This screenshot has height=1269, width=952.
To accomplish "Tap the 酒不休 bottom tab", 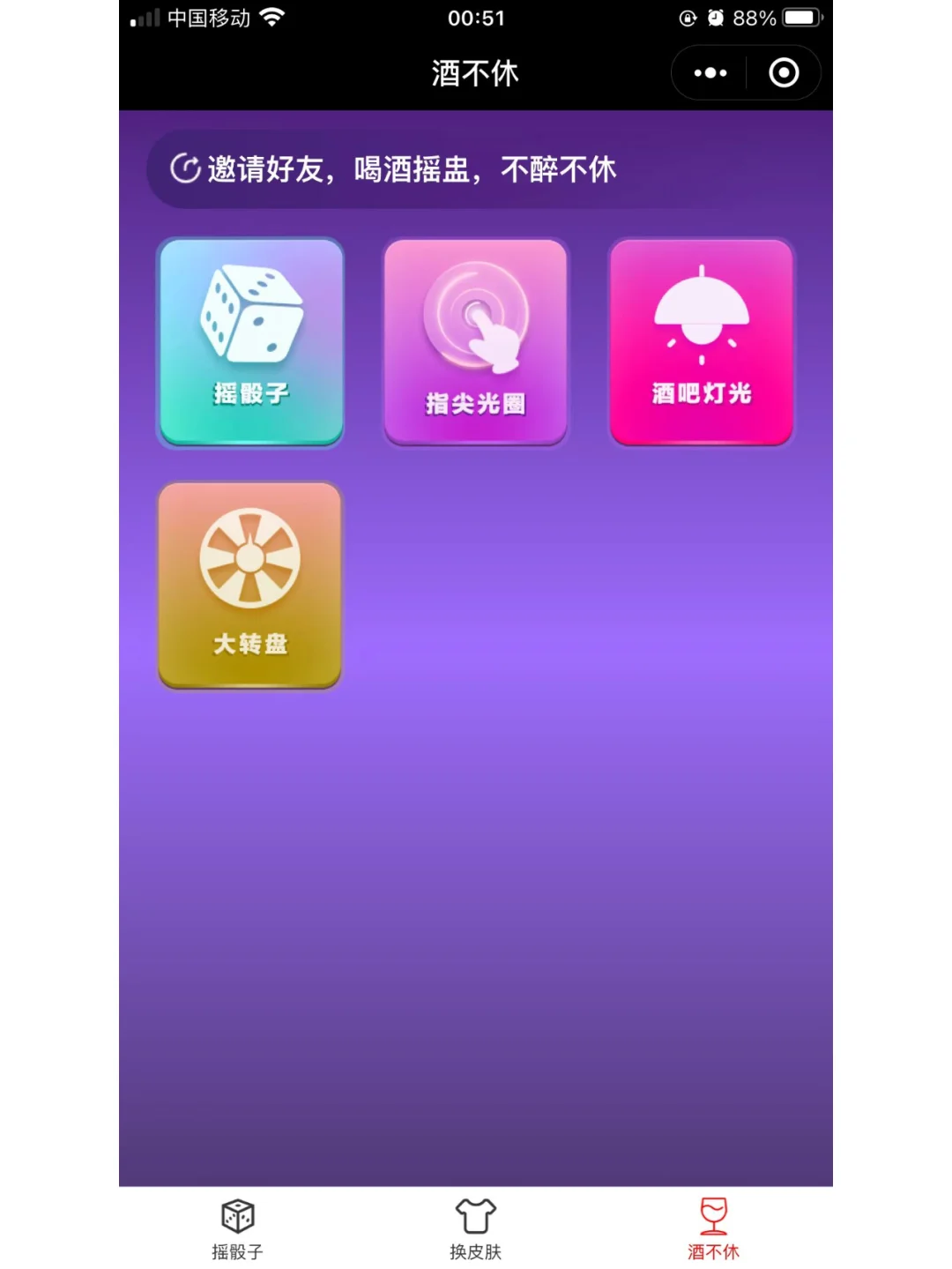I will click(713, 1228).
